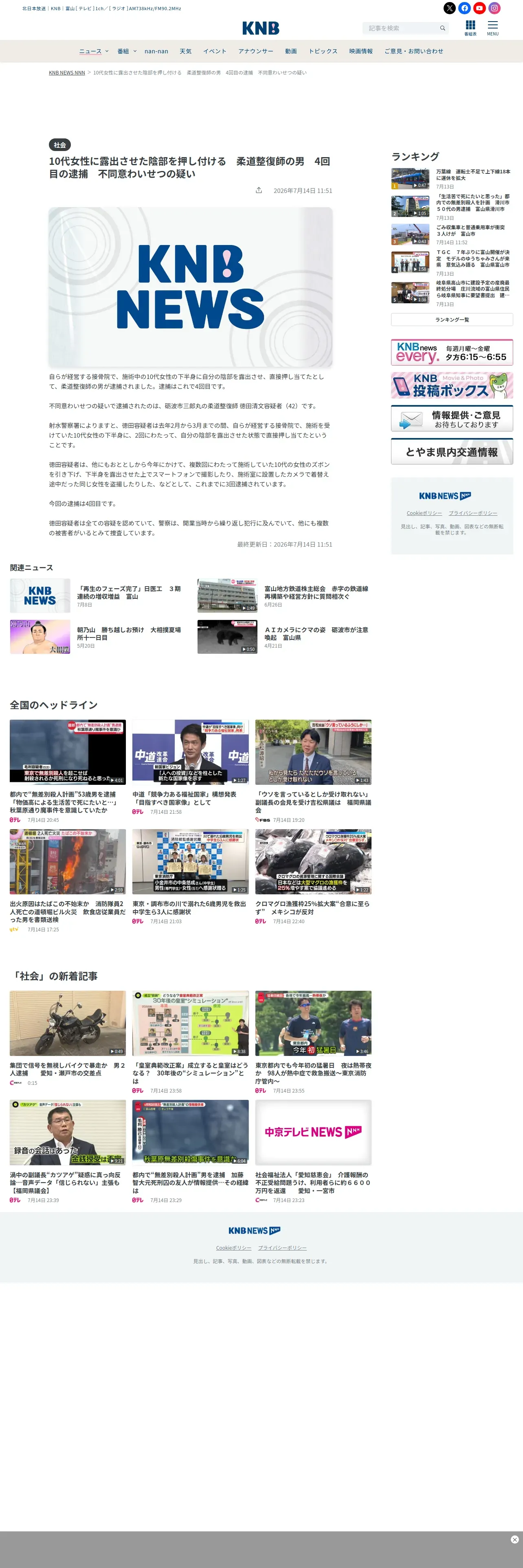Open the YouTube social icon

pos(479,8)
